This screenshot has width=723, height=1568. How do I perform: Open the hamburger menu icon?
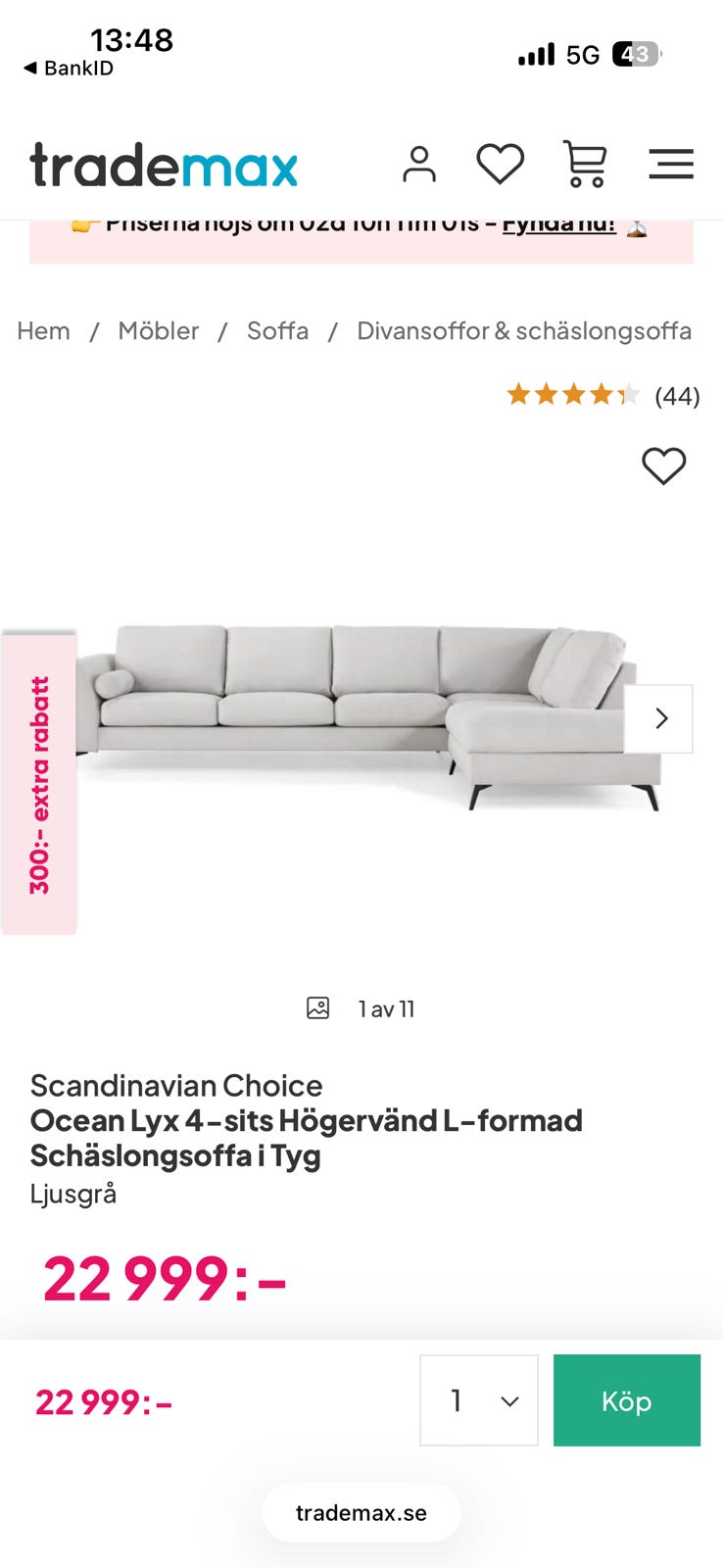point(671,164)
